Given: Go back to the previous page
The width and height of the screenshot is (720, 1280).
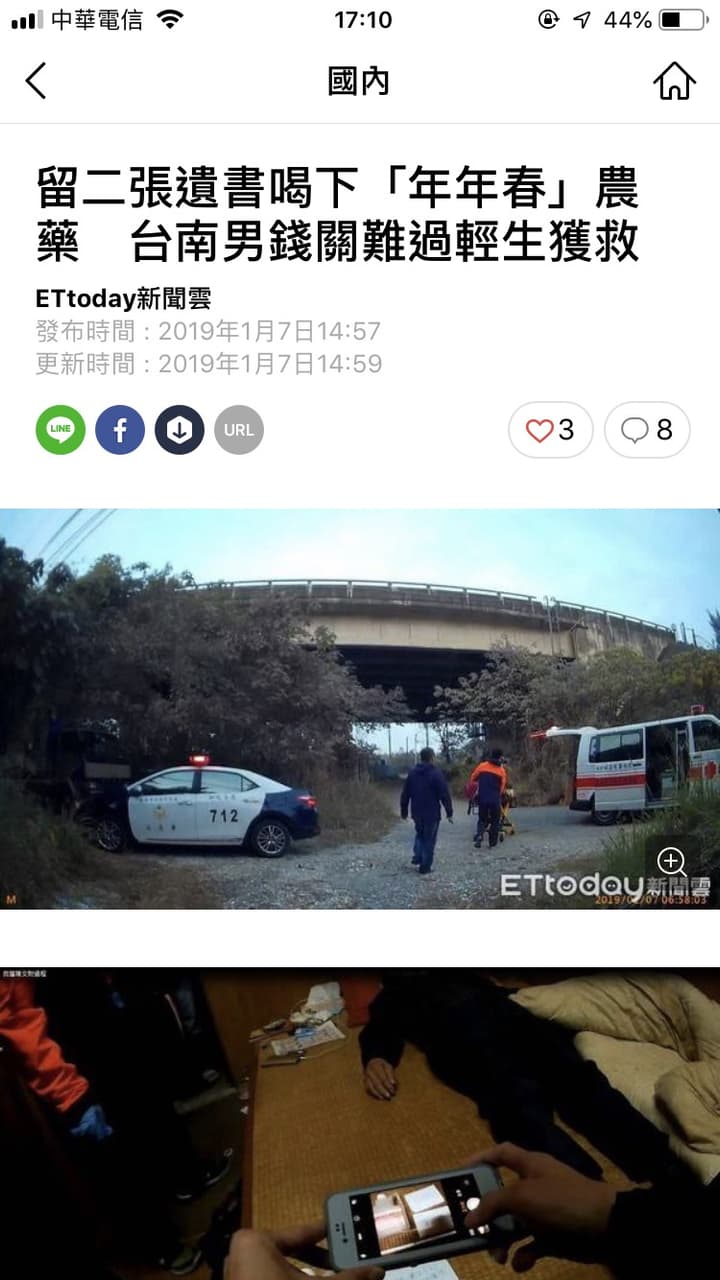Looking at the screenshot, I should 36,81.
